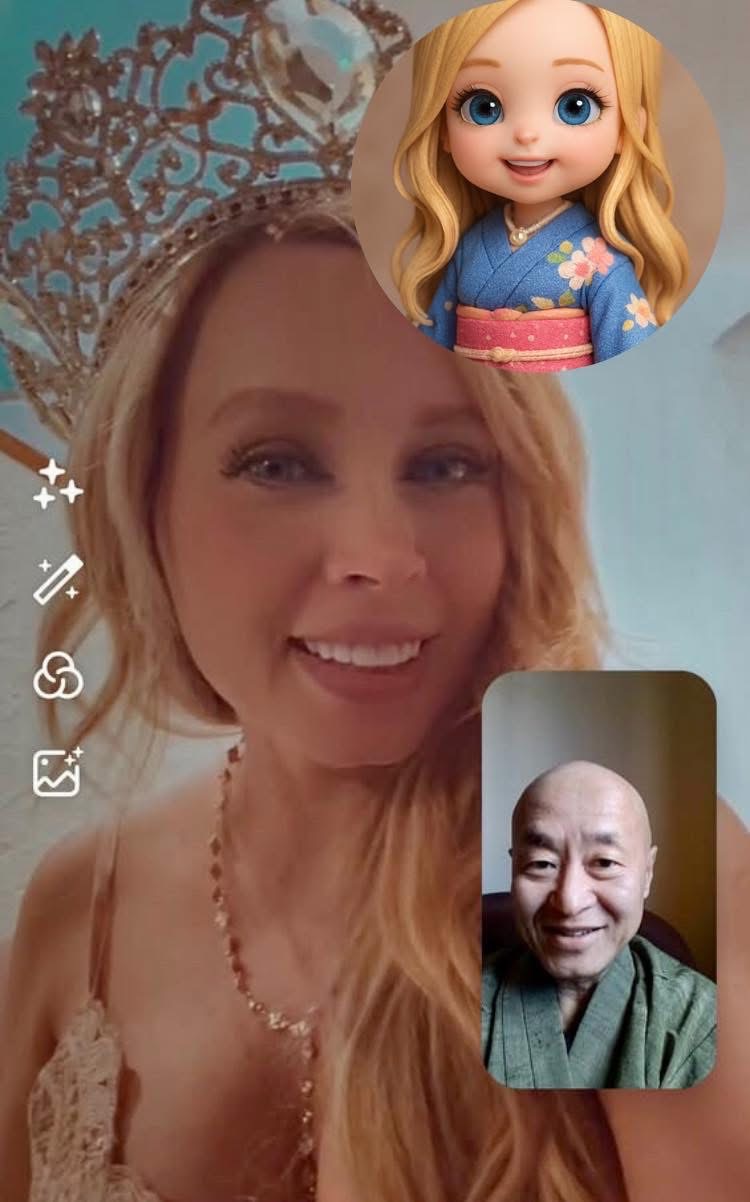Change the background with the image icon

tap(58, 771)
